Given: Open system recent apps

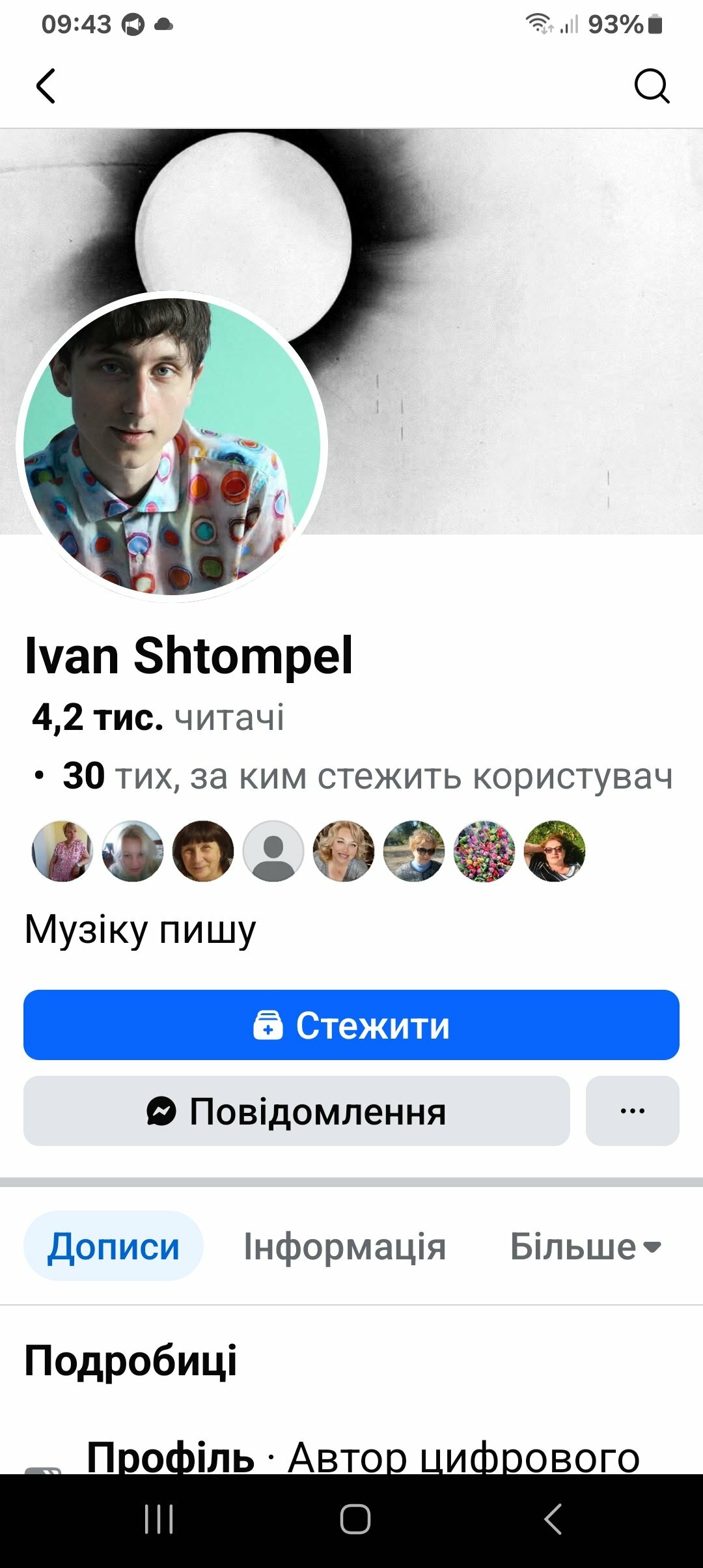Looking at the screenshot, I should (159, 1520).
